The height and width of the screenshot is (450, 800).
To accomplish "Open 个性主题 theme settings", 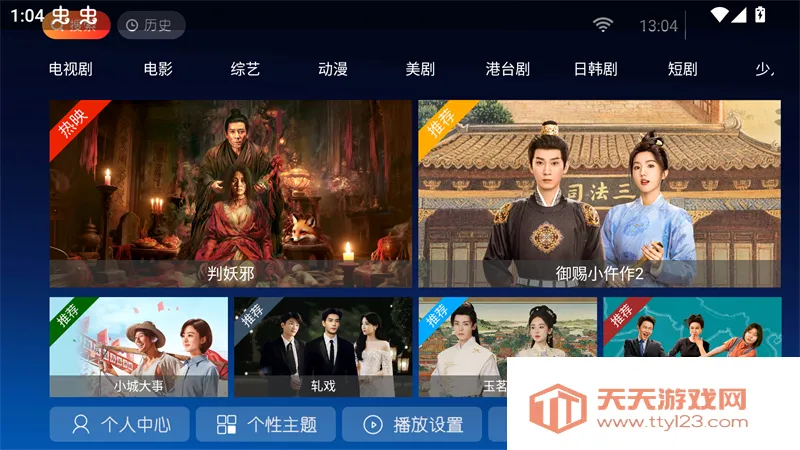I will [x=266, y=425].
